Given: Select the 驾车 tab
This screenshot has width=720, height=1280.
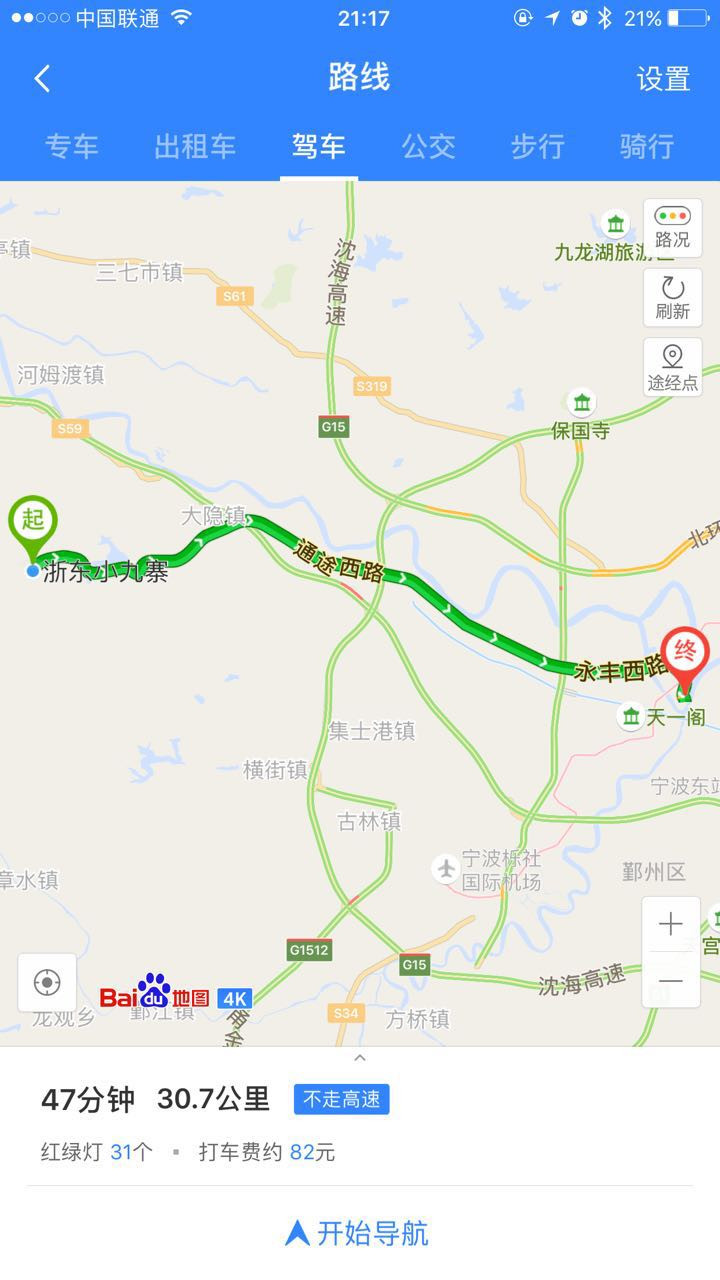Looking at the screenshot, I should coord(319,146).
